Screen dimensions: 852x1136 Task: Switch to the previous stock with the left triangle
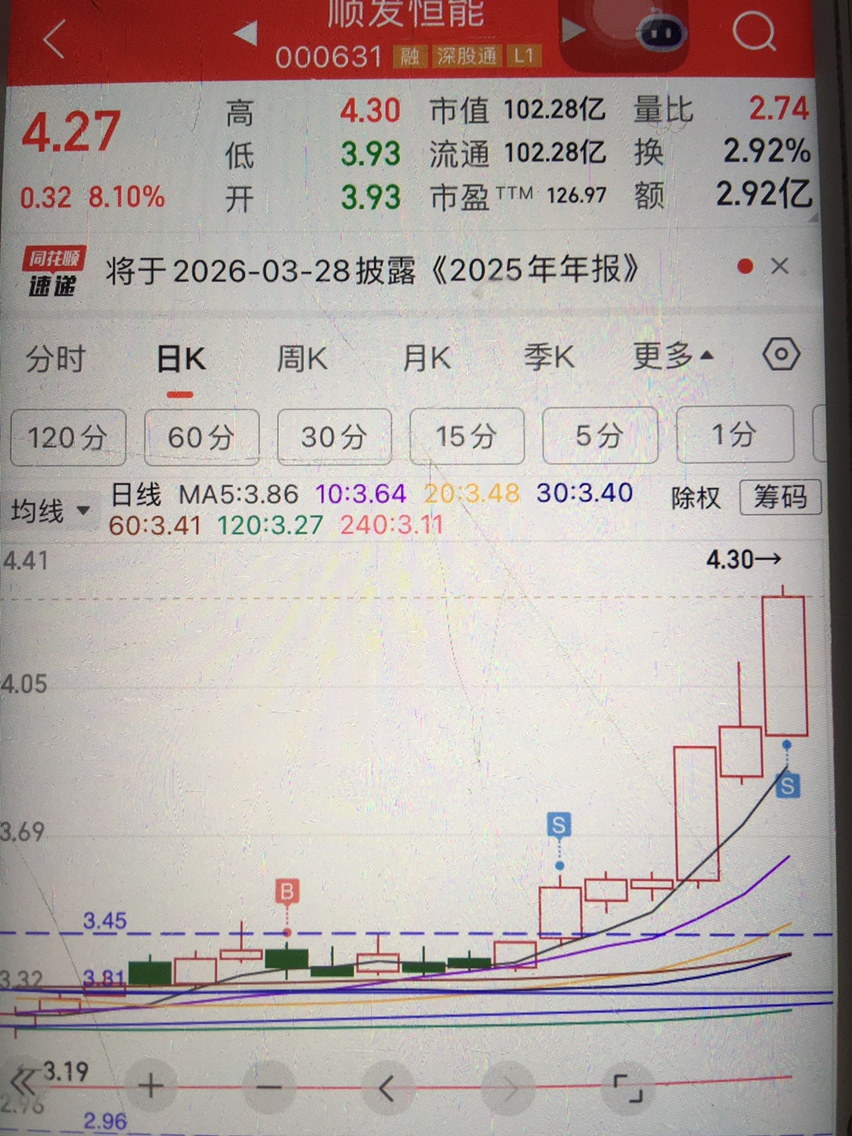click(246, 32)
